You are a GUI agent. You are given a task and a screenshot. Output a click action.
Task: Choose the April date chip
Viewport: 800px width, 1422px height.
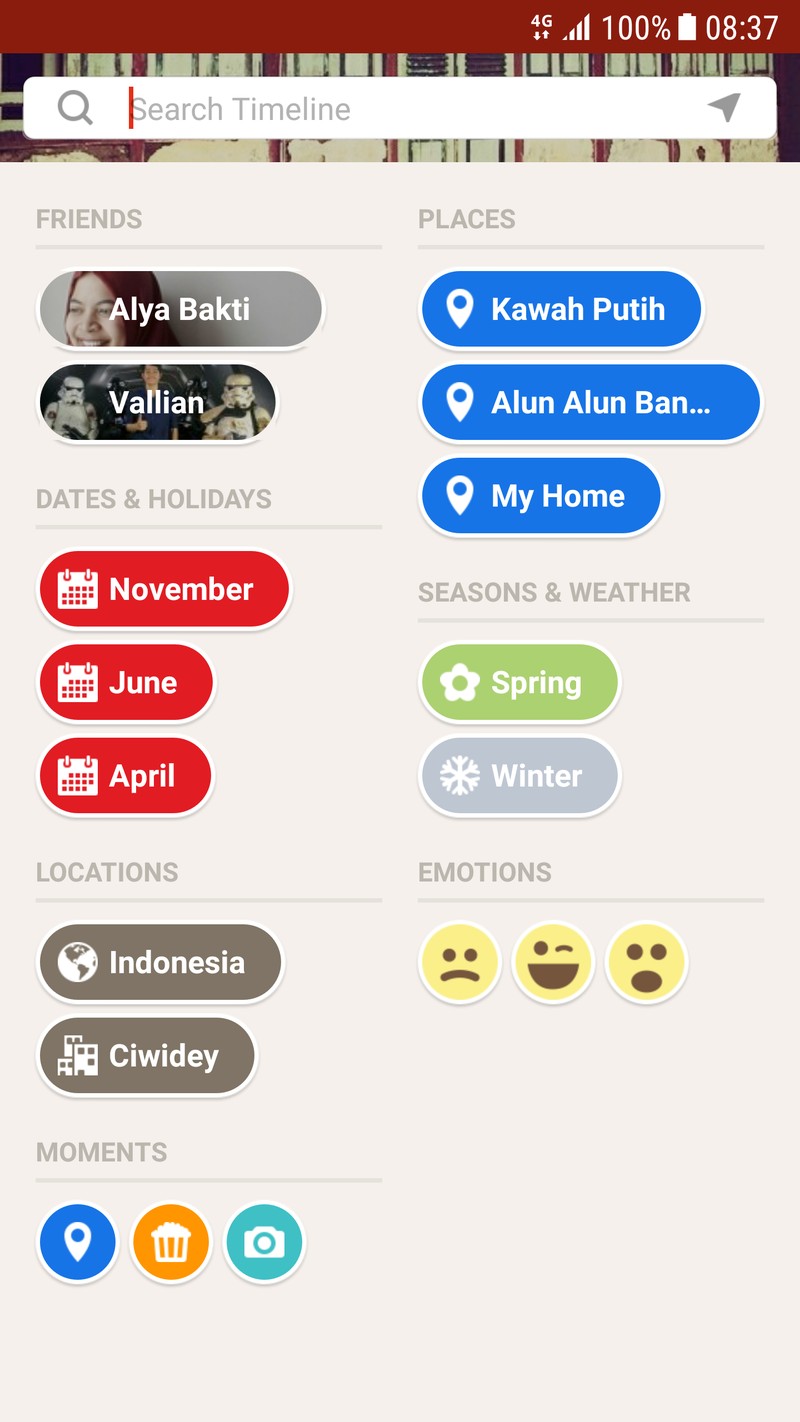click(x=125, y=776)
